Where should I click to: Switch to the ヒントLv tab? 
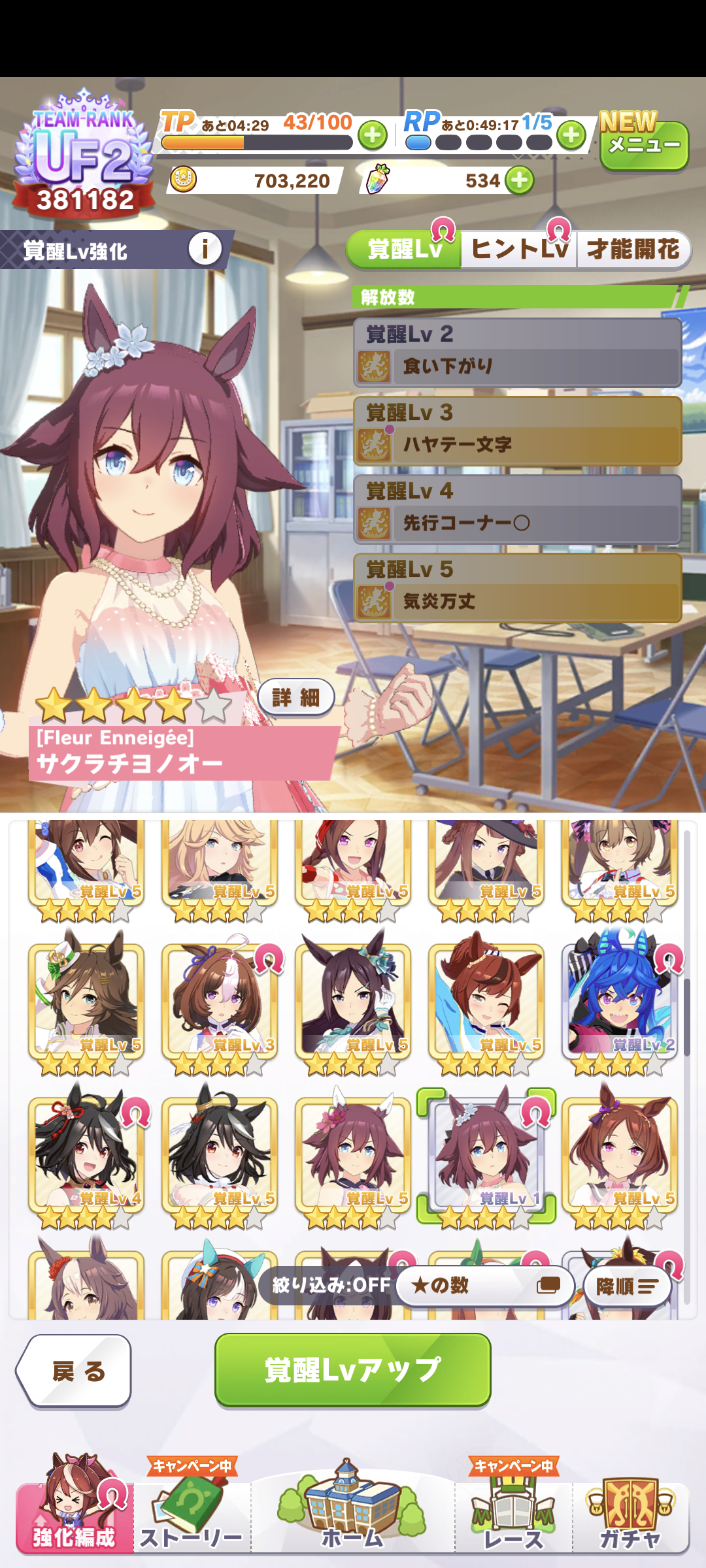[519, 249]
